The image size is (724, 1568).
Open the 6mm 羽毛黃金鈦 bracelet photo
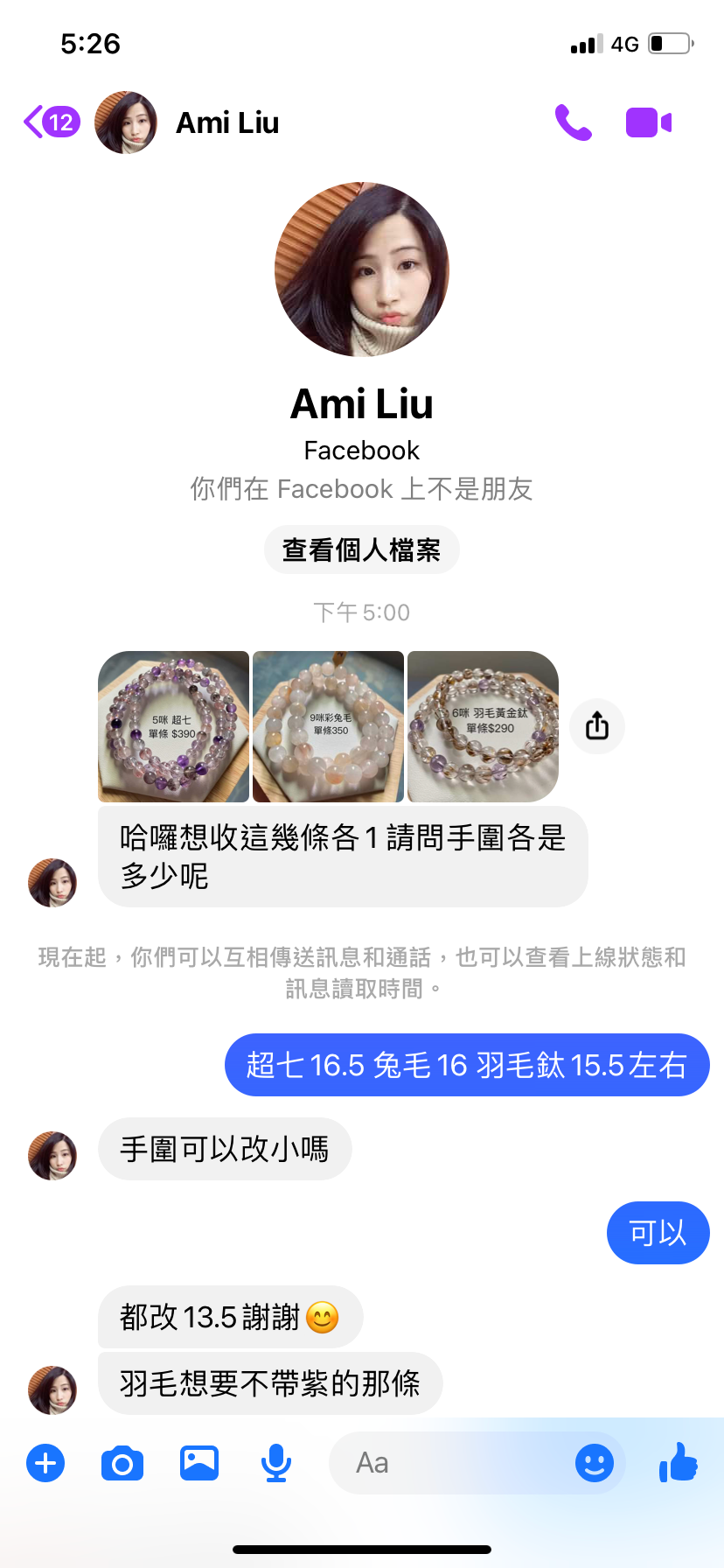(x=483, y=726)
